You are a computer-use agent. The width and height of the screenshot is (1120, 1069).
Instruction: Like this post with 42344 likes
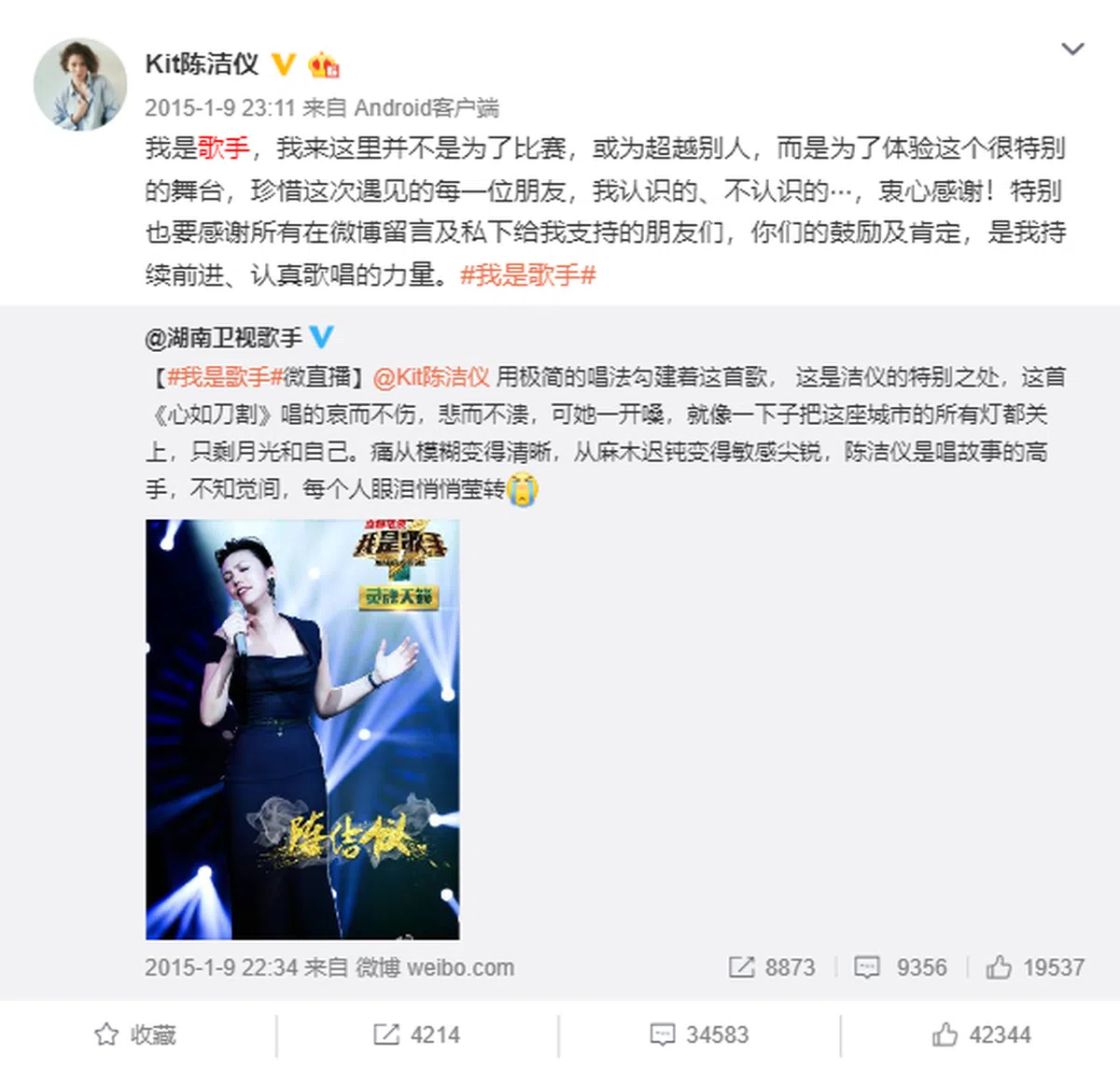click(x=981, y=1034)
